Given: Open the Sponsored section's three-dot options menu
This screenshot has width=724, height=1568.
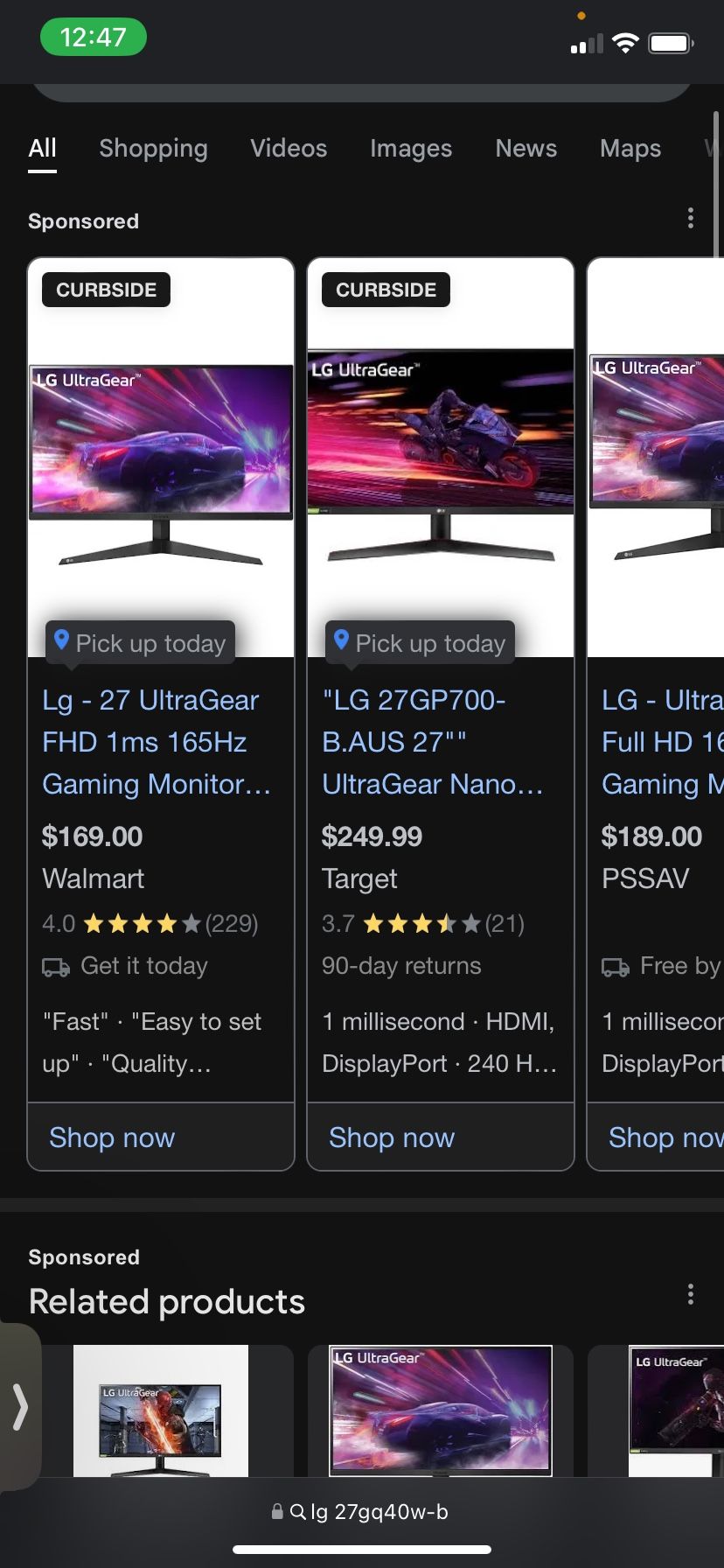Looking at the screenshot, I should pyautogui.click(x=691, y=218).
